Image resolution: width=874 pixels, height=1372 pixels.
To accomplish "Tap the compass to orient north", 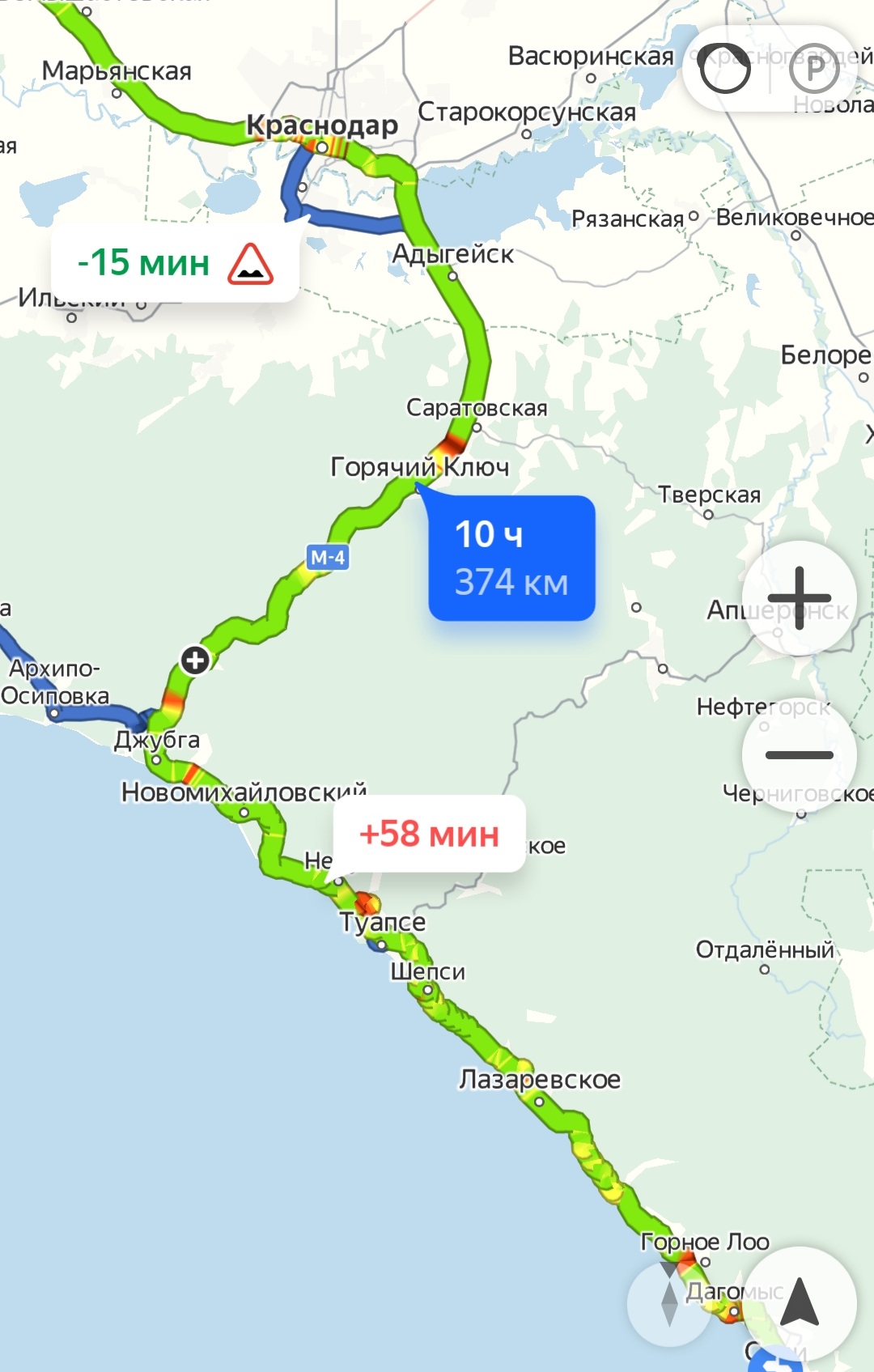I will pyautogui.click(x=669, y=1303).
